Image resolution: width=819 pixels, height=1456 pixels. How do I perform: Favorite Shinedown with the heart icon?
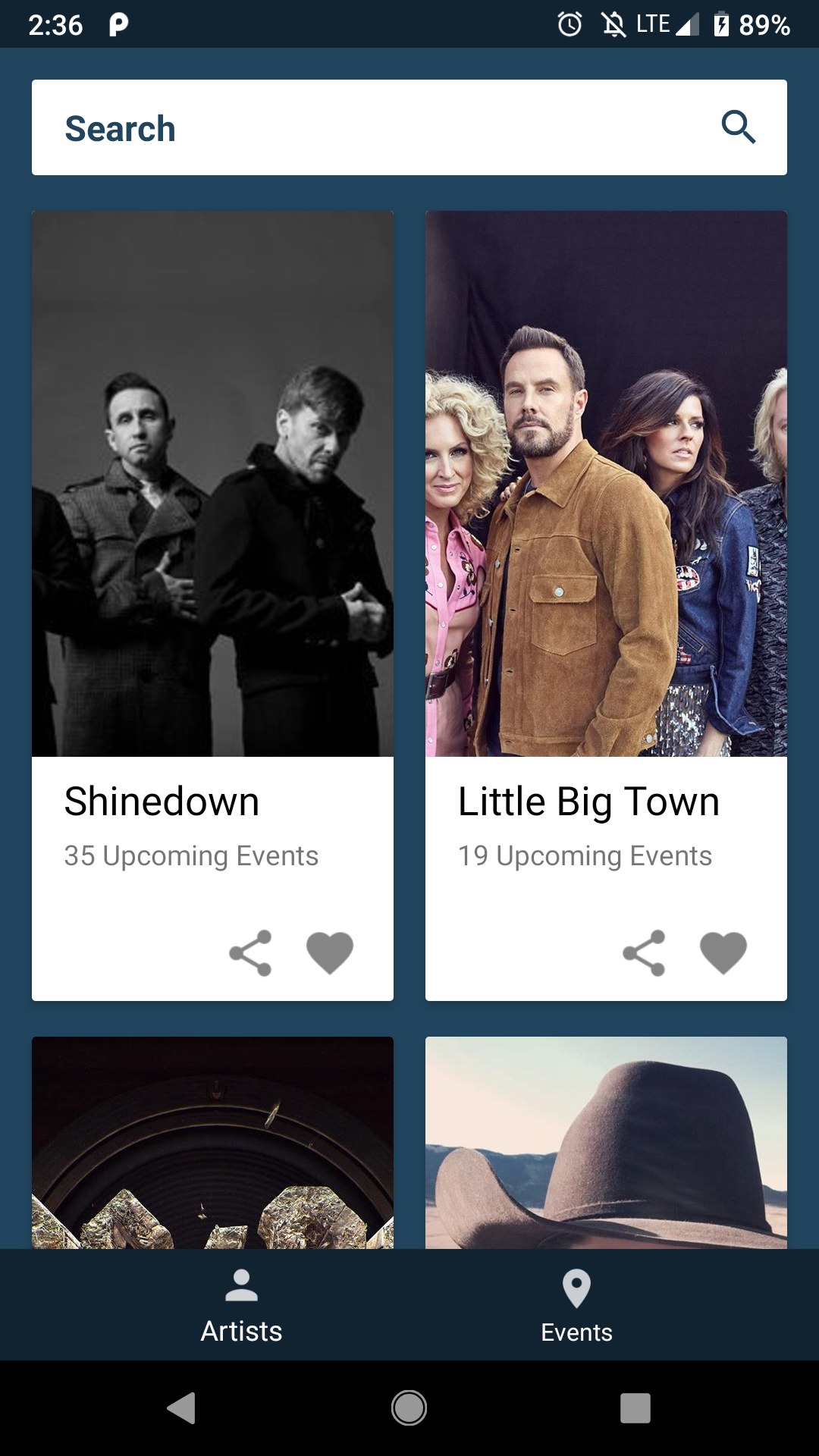[x=330, y=952]
